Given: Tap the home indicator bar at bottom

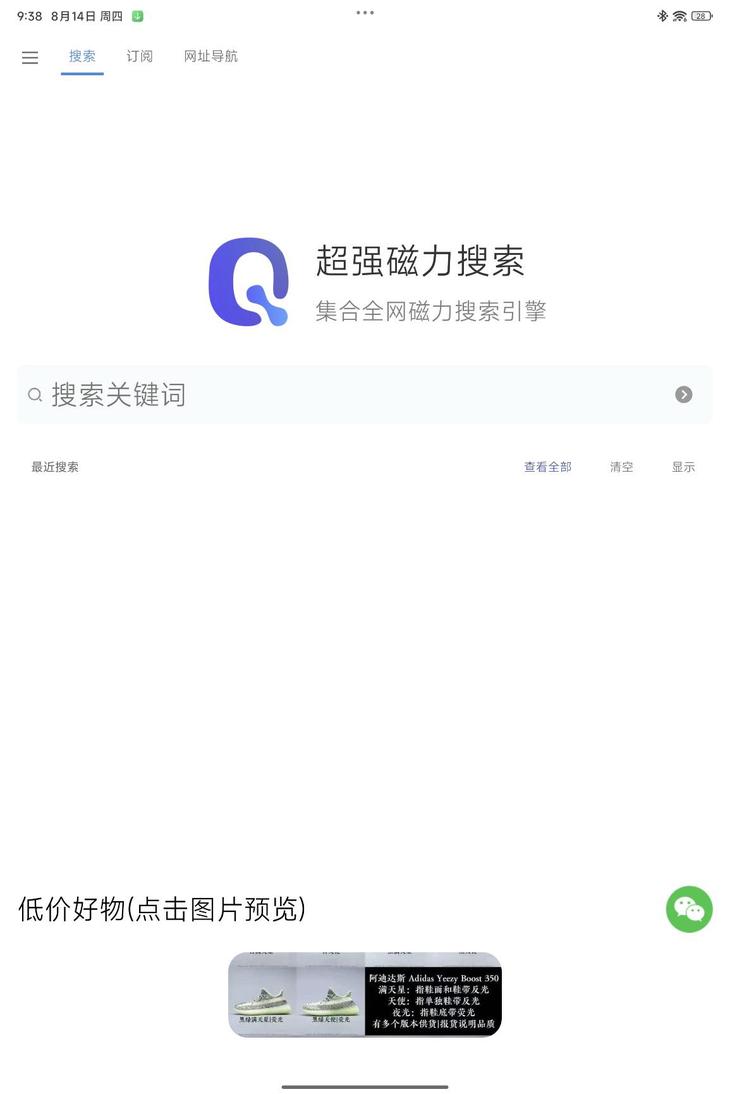Looking at the screenshot, I should point(365,1086).
